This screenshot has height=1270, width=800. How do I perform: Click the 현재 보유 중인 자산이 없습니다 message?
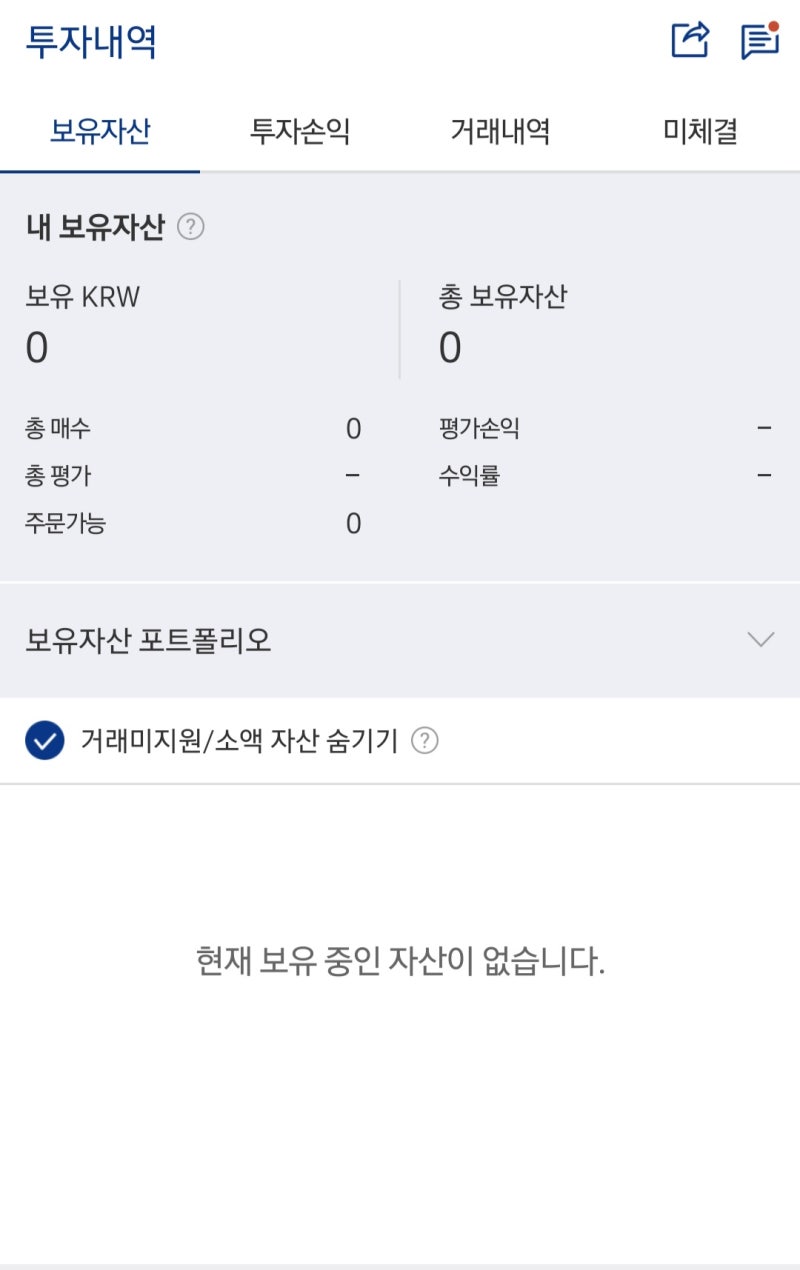coord(400,958)
